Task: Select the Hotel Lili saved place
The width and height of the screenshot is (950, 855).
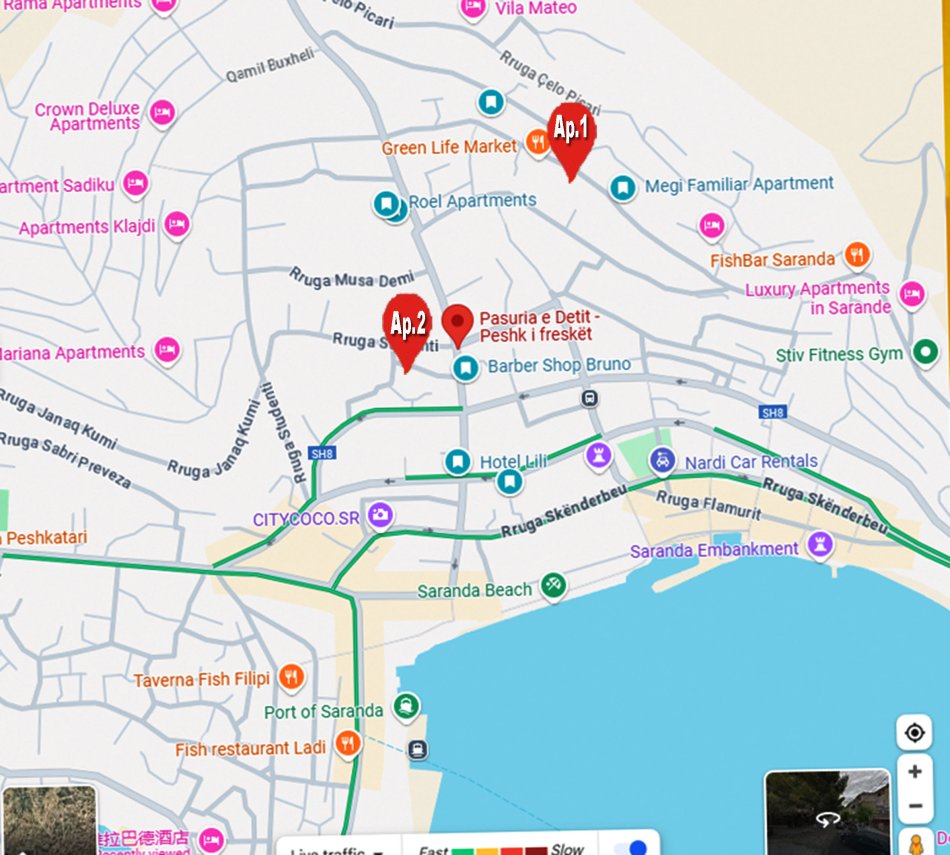Action: click(x=458, y=461)
